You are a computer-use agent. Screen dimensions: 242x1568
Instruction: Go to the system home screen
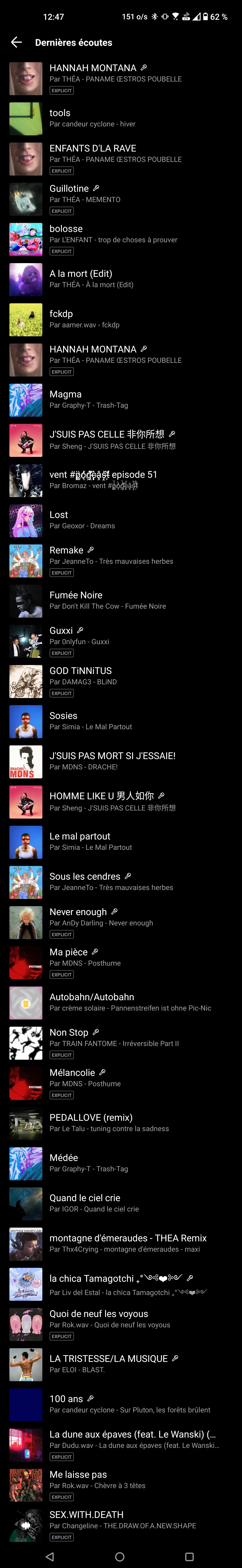coord(120,1556)
